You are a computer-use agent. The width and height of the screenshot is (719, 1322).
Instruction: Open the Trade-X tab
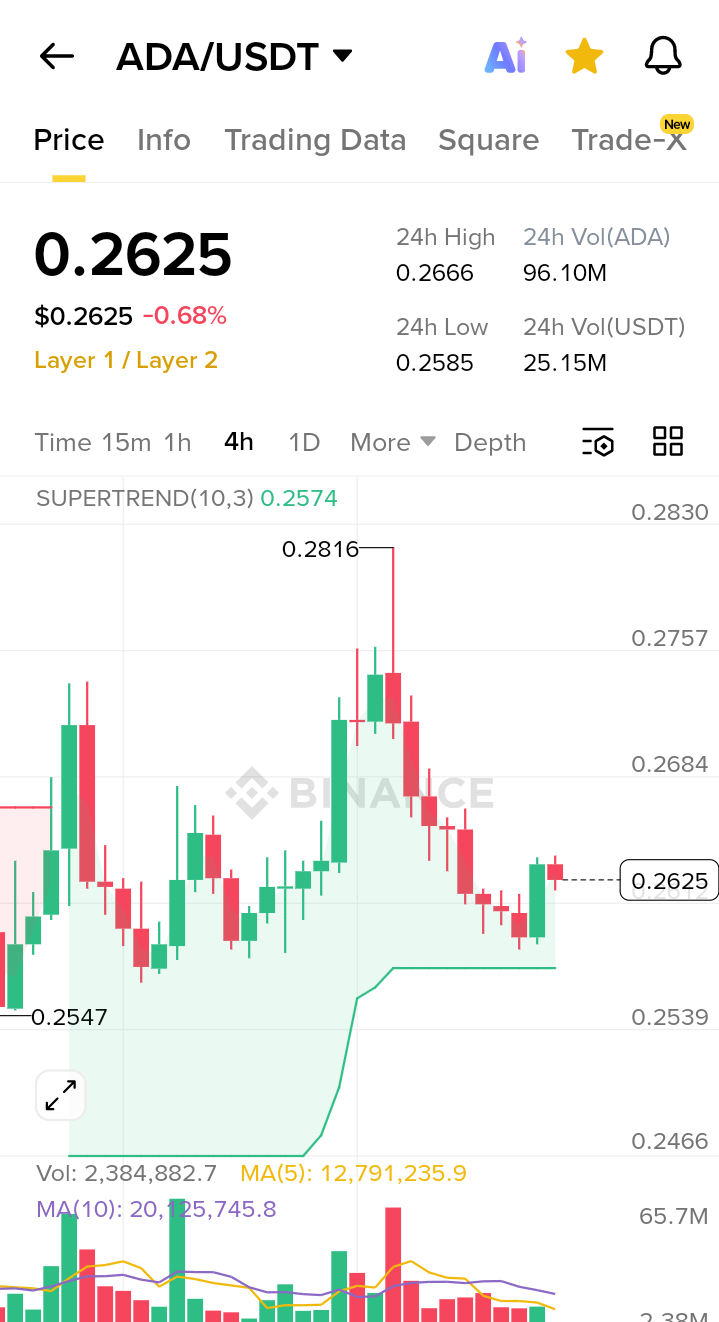(x=629, y=140)
